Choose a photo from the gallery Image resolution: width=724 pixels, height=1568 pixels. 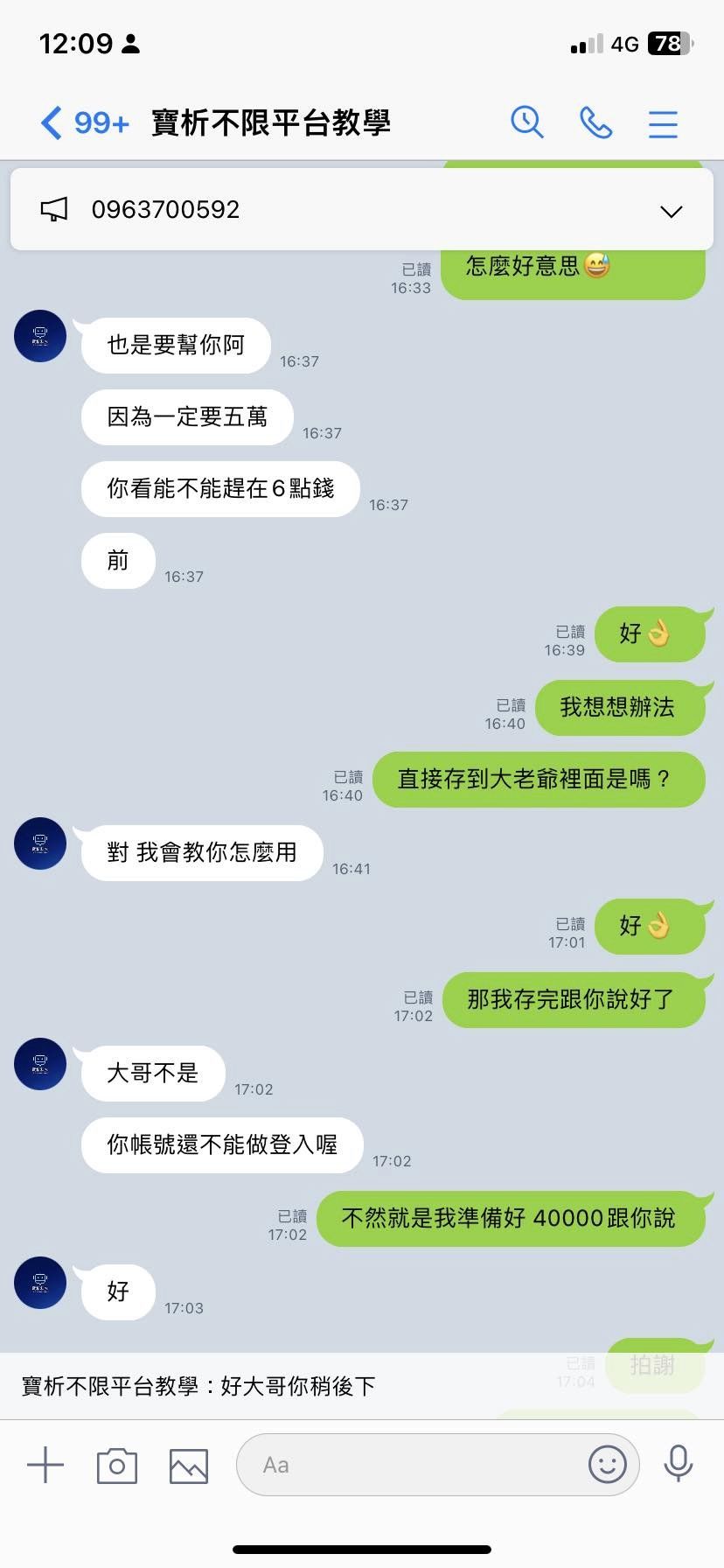click(x=188, y=1465)
